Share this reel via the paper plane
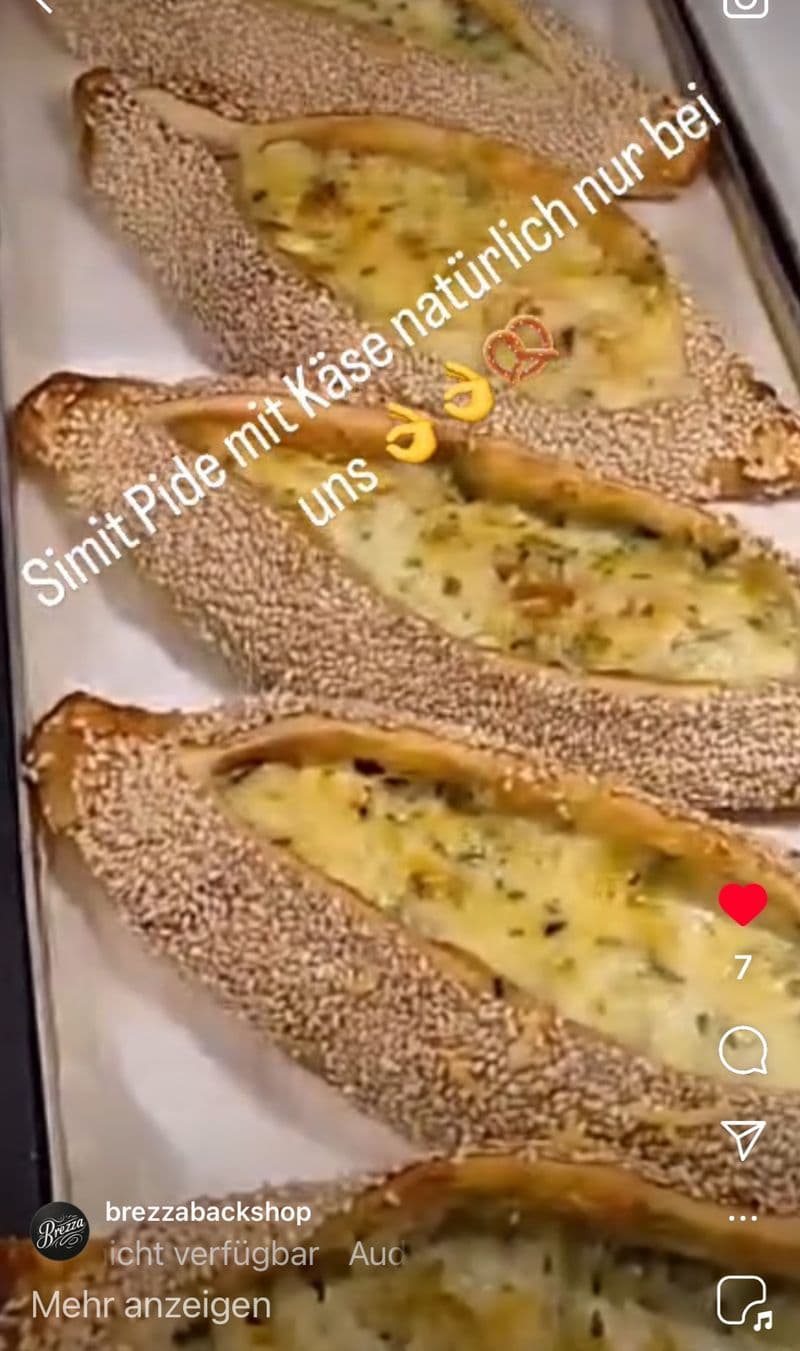Screen dimensions: 800x1351 point(742,1139)
